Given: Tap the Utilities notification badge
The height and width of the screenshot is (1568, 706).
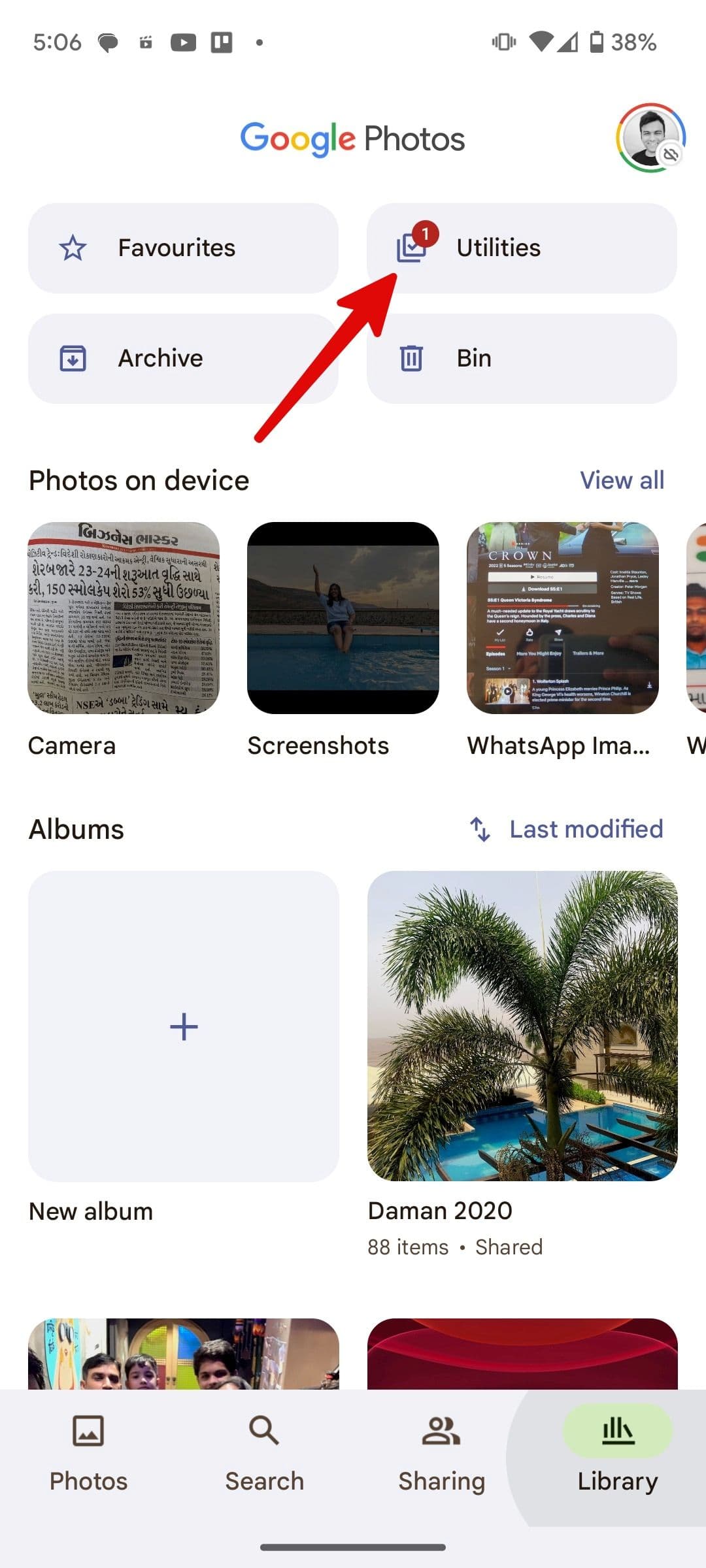Looking at the screenshot, I should [x=426, y=232].
